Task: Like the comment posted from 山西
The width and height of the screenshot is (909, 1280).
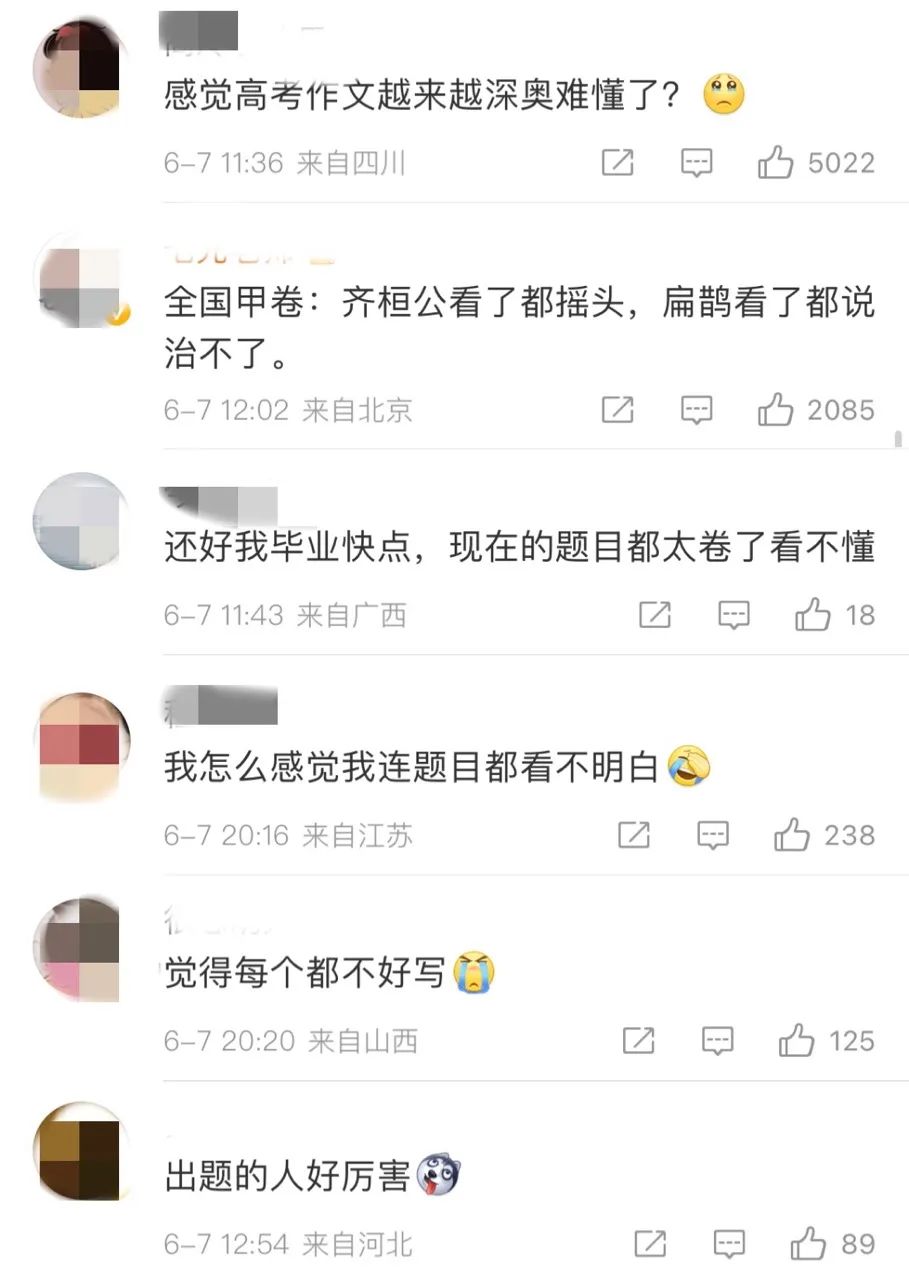Action: click(797, 1041)
